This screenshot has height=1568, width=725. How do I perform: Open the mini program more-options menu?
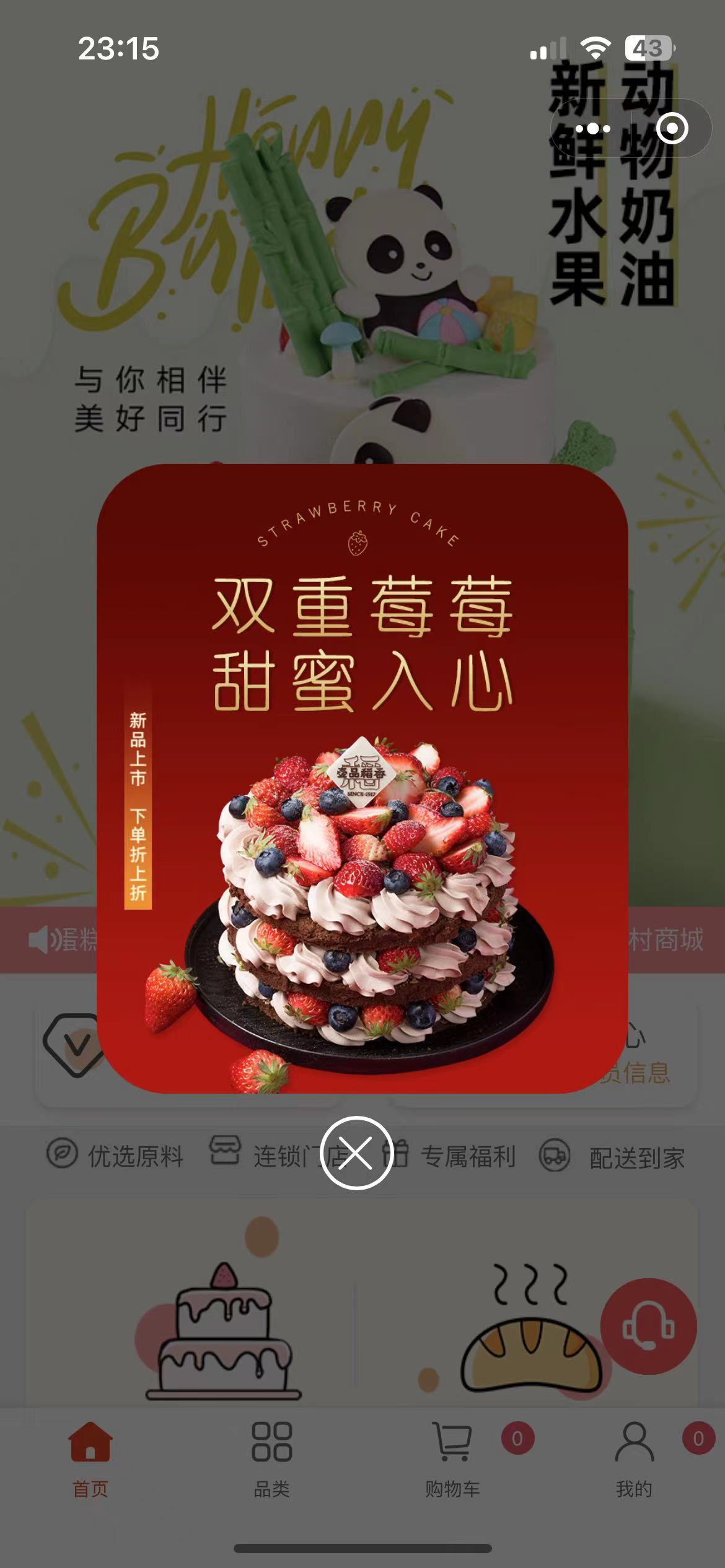point(592,129)
